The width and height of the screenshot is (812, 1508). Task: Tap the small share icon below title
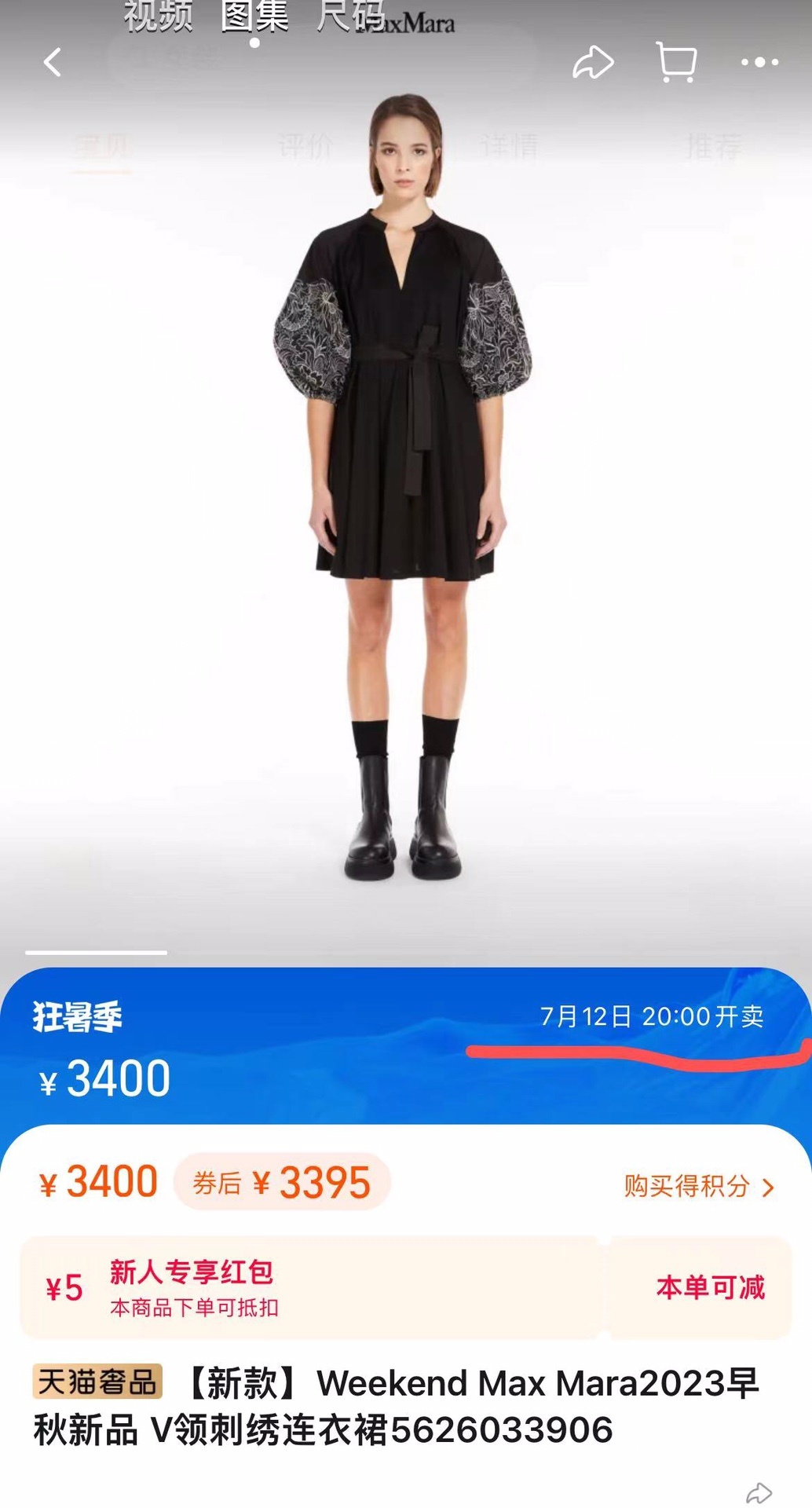click(x=759, y=1493)
